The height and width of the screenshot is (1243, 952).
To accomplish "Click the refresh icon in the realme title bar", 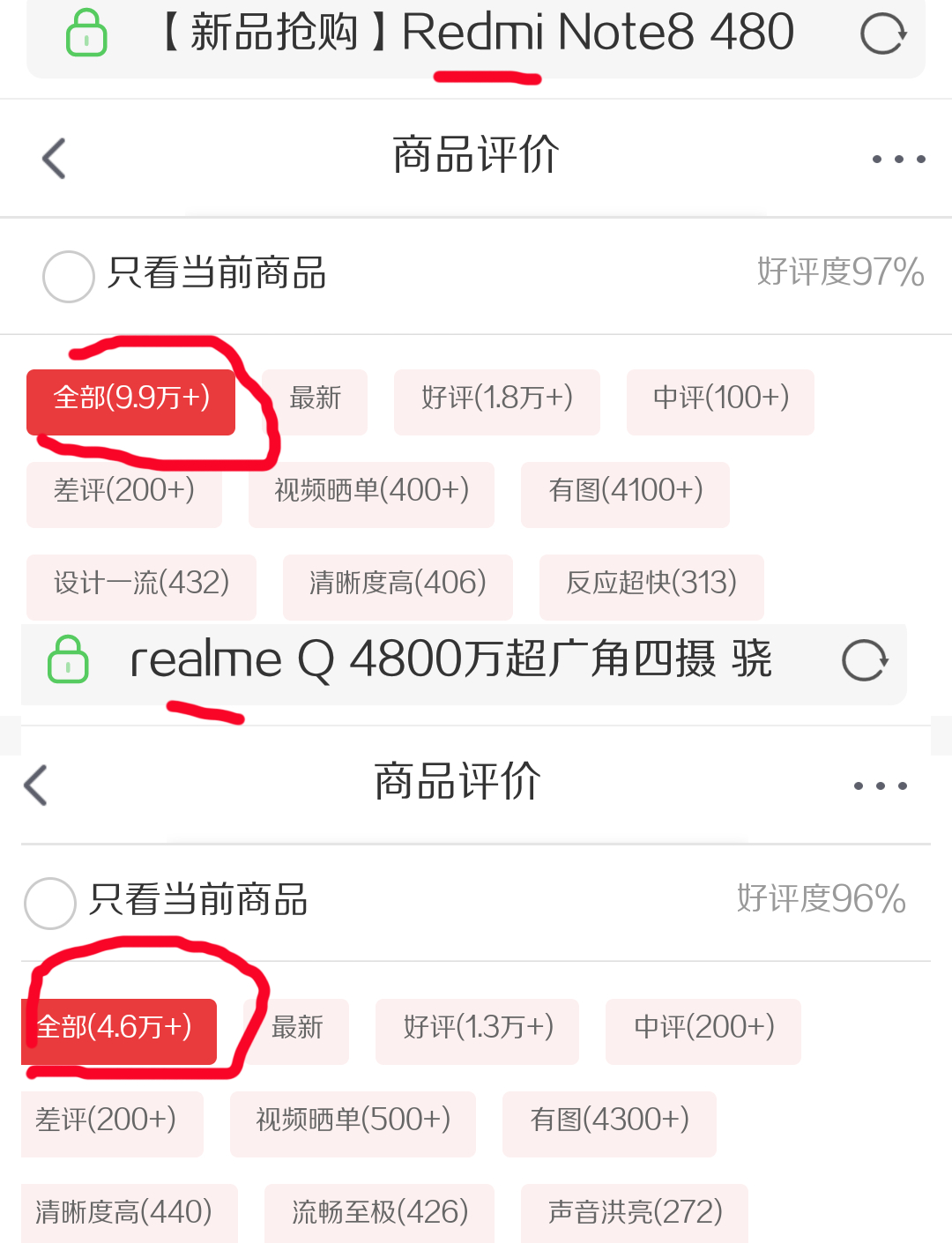I will [x=864, y=661].
